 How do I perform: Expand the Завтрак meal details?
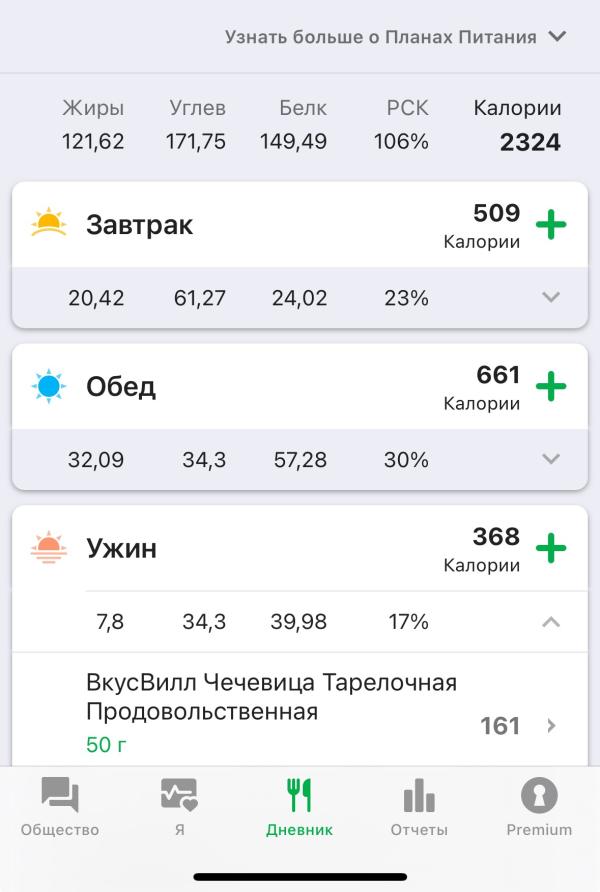click(x=550, y=297)
